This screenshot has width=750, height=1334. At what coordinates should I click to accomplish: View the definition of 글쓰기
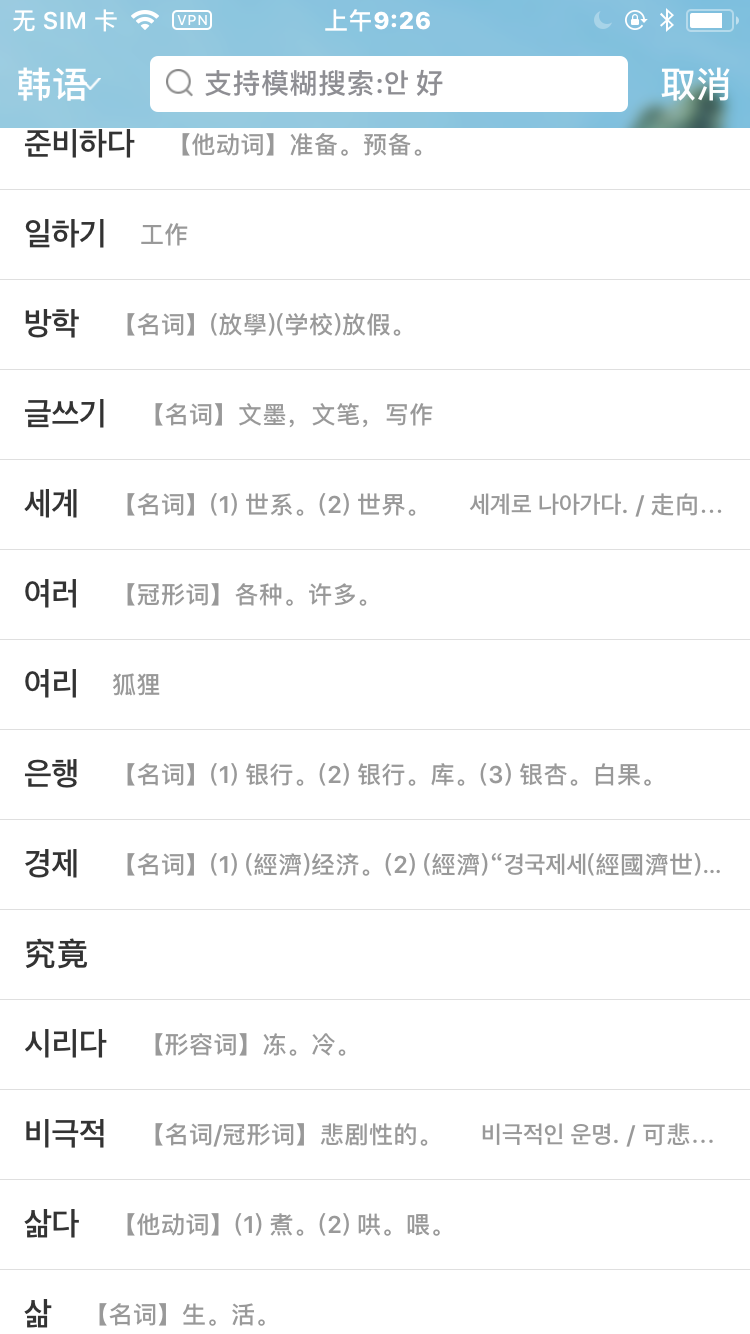tap(375, 415)
